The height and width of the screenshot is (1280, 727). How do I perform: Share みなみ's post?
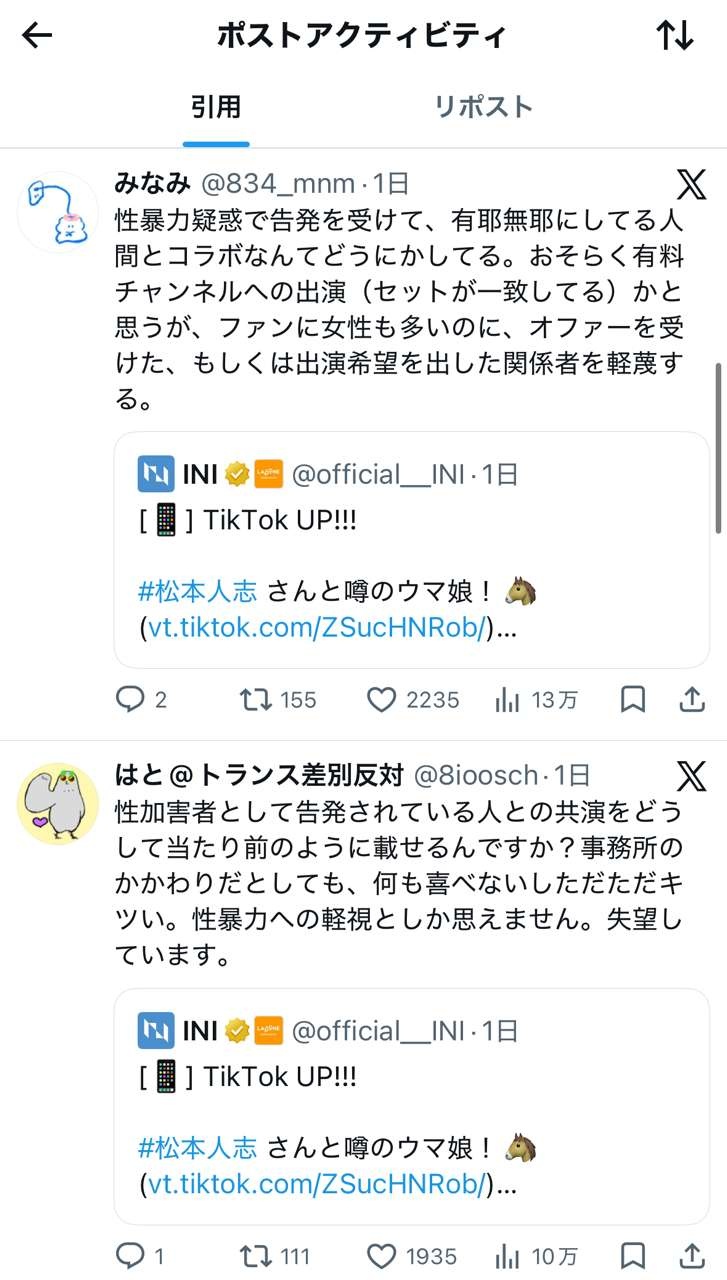692,700
